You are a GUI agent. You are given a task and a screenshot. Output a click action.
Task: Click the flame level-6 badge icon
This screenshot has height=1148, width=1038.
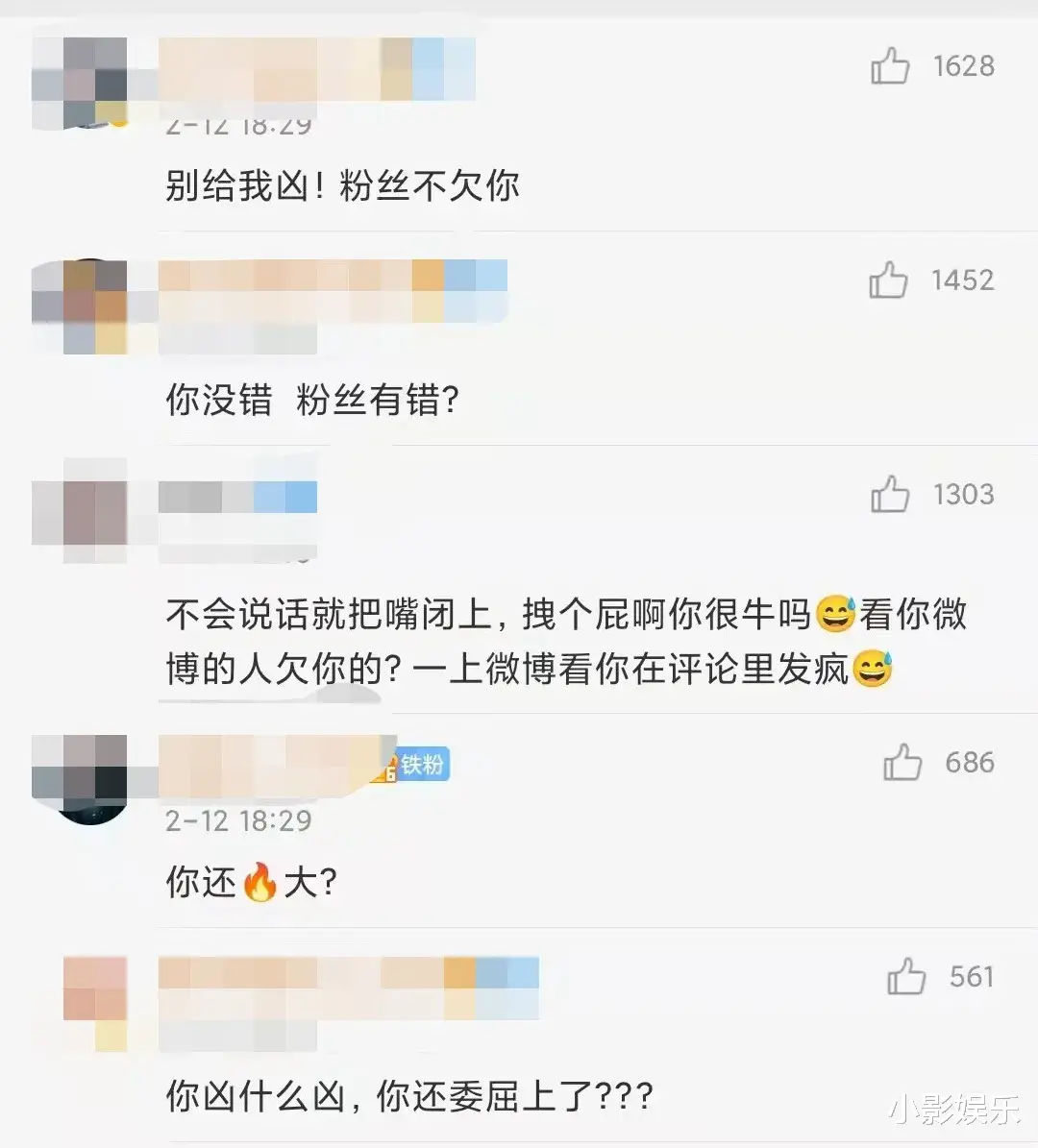(x=388, y=769)
